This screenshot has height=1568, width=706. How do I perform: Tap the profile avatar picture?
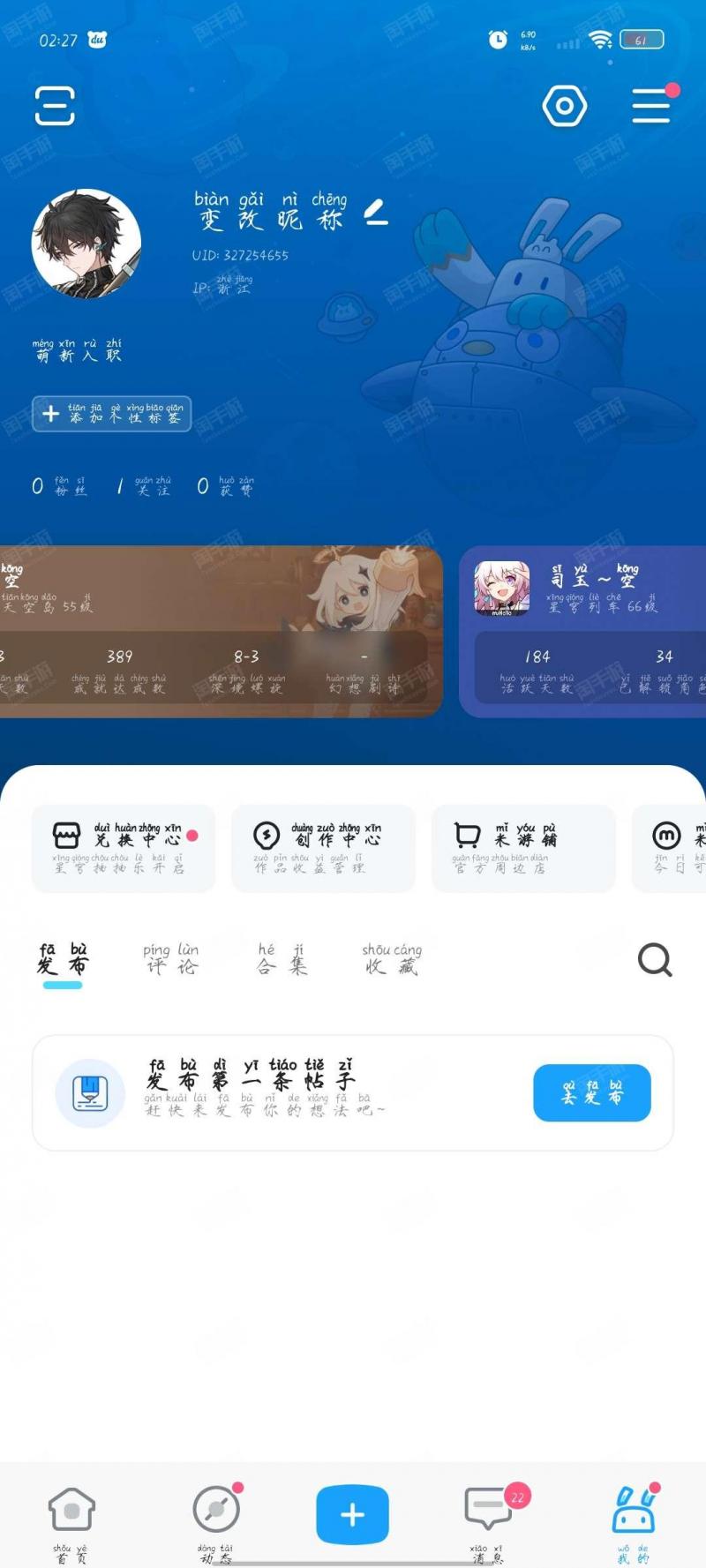tap(86, 244)
